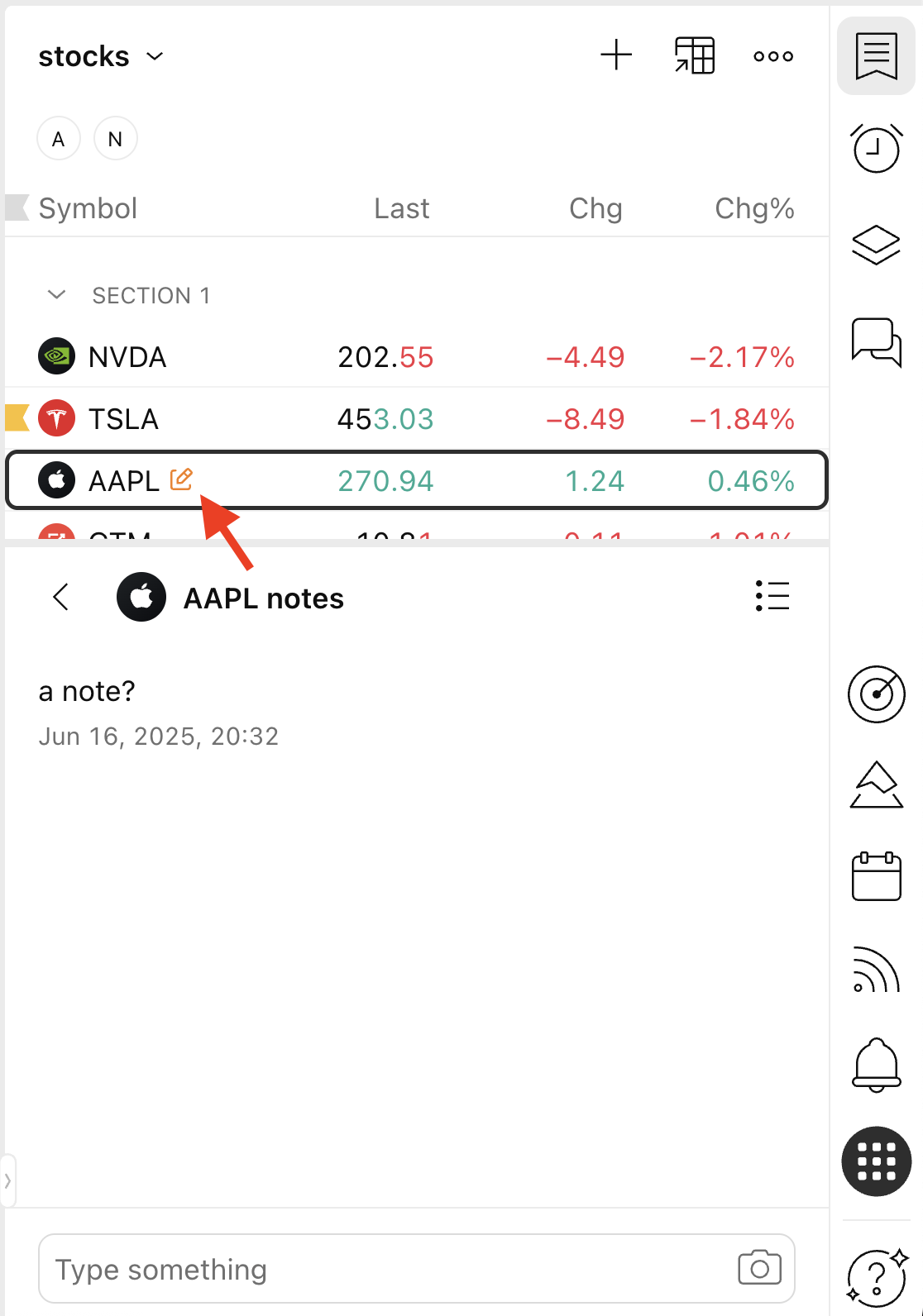
Task: Add a symbol with the plus icon
Action: coord(616,55)
